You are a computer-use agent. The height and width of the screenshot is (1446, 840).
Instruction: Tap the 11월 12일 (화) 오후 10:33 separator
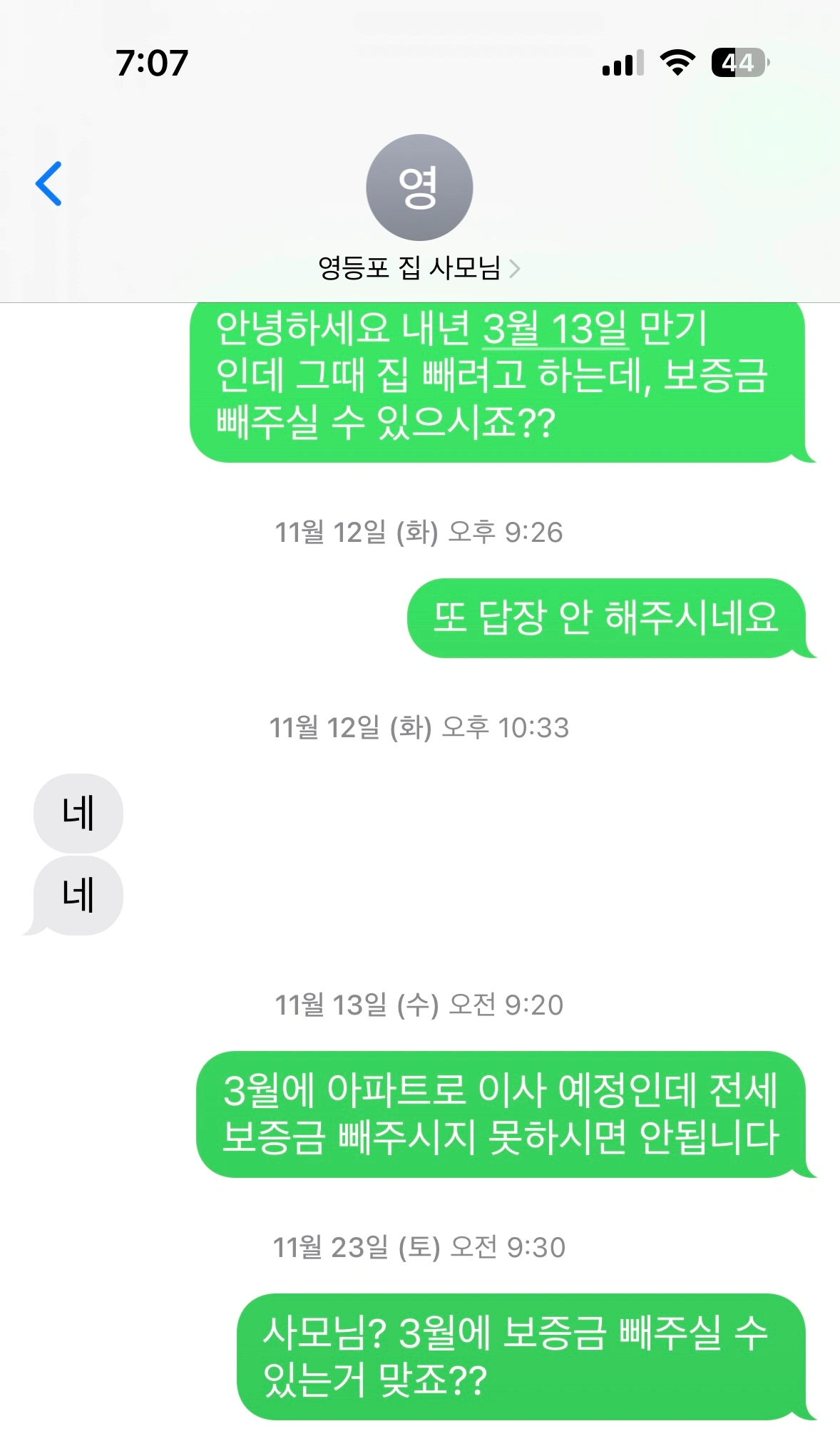(419, 729)
